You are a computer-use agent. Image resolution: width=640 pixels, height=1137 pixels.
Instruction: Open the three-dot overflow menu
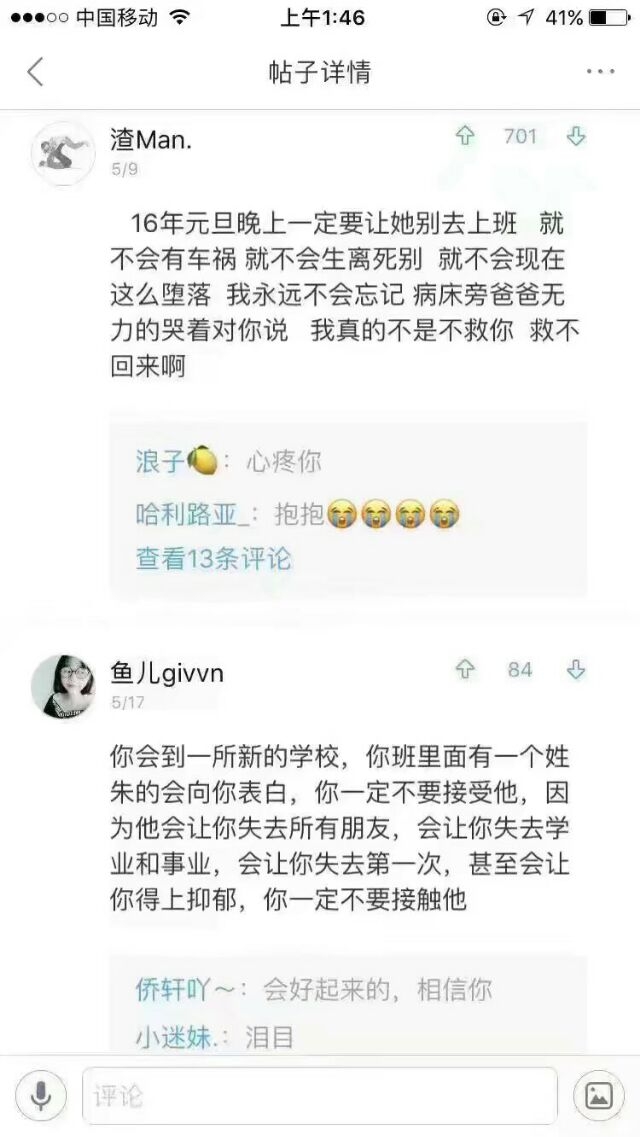600,72
